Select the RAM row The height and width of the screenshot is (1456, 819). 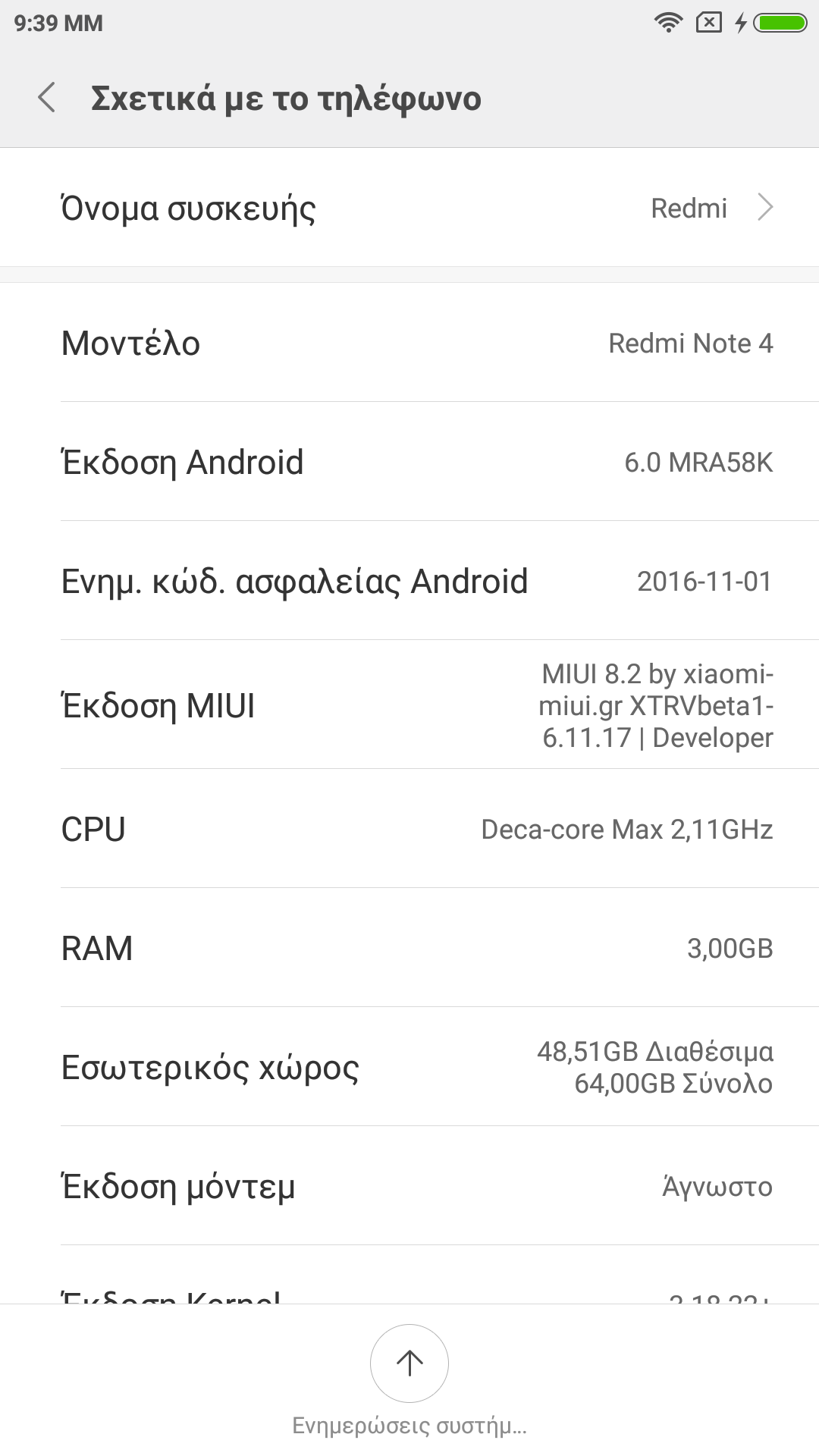coord(409,948)
